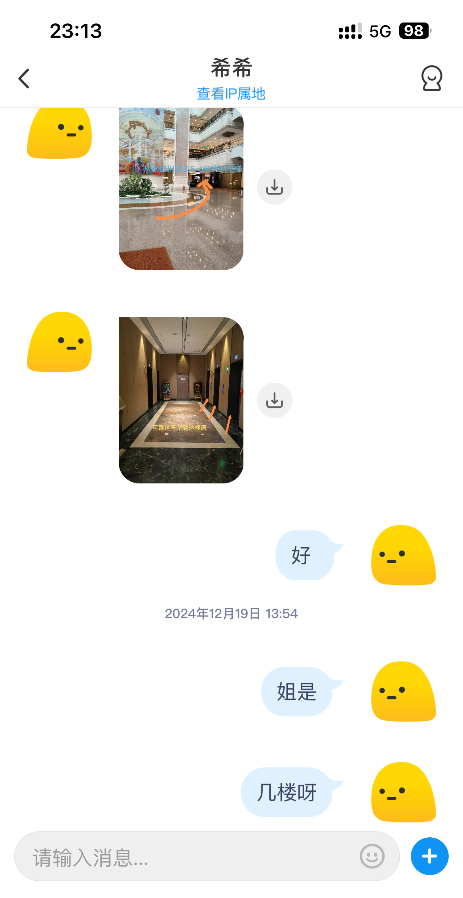Go back from the 希希 chat
This screenshot has height=898, width=463.
[23, 78]
